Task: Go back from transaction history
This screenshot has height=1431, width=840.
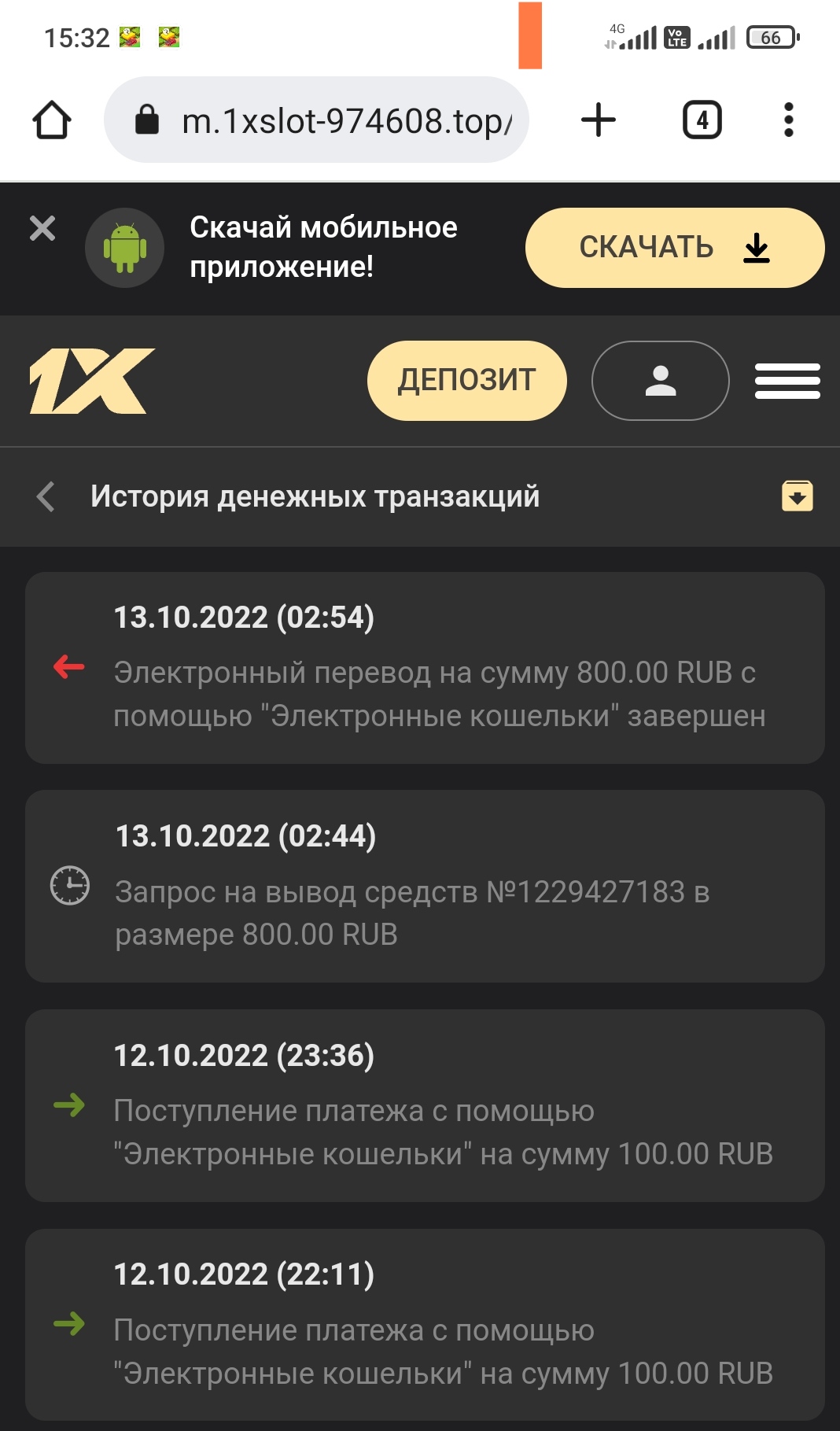Action: [x=46, y=496]
